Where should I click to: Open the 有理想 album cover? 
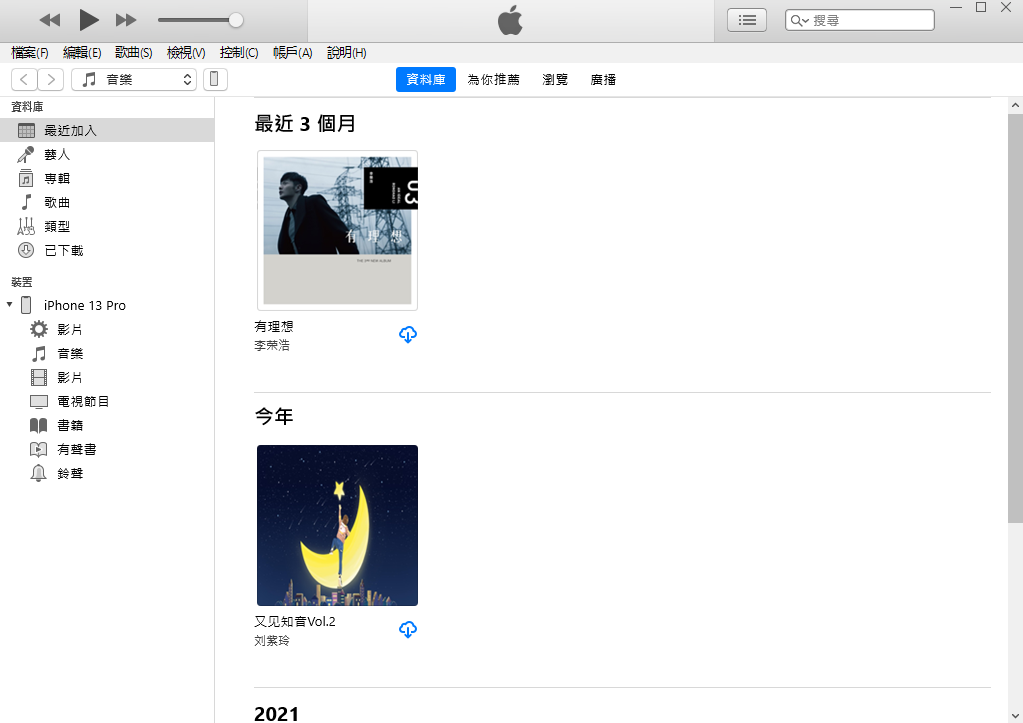click(337, 230)
